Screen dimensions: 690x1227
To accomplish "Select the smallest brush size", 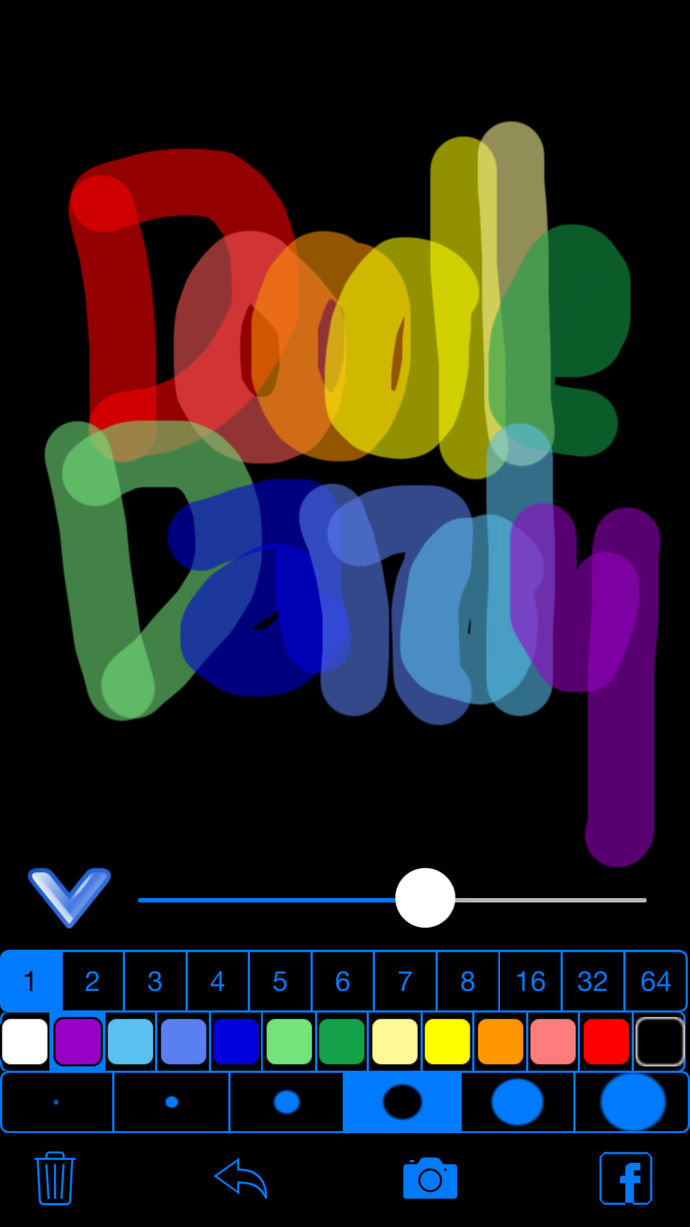I will (x=56, y=1102).
